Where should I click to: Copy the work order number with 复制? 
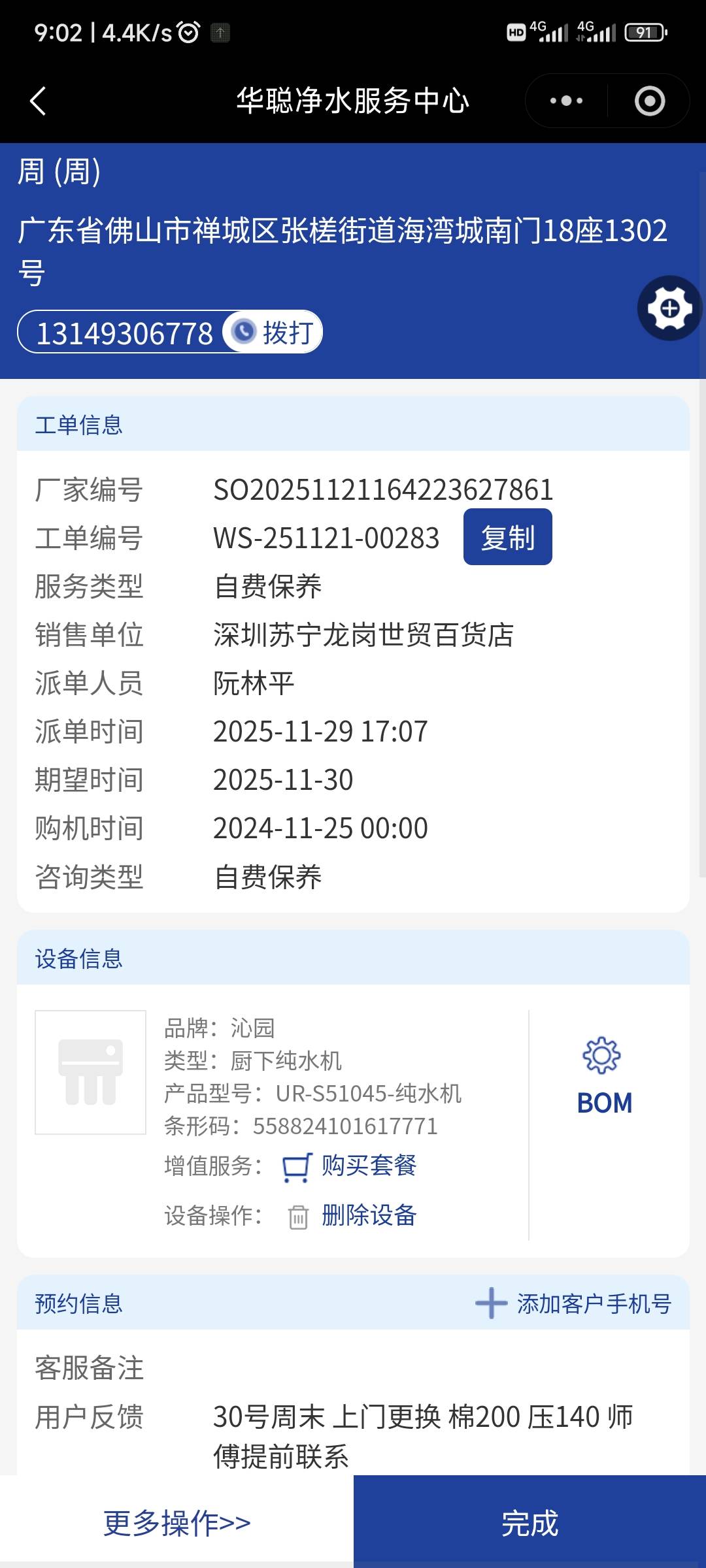click(x=507, y=537)
